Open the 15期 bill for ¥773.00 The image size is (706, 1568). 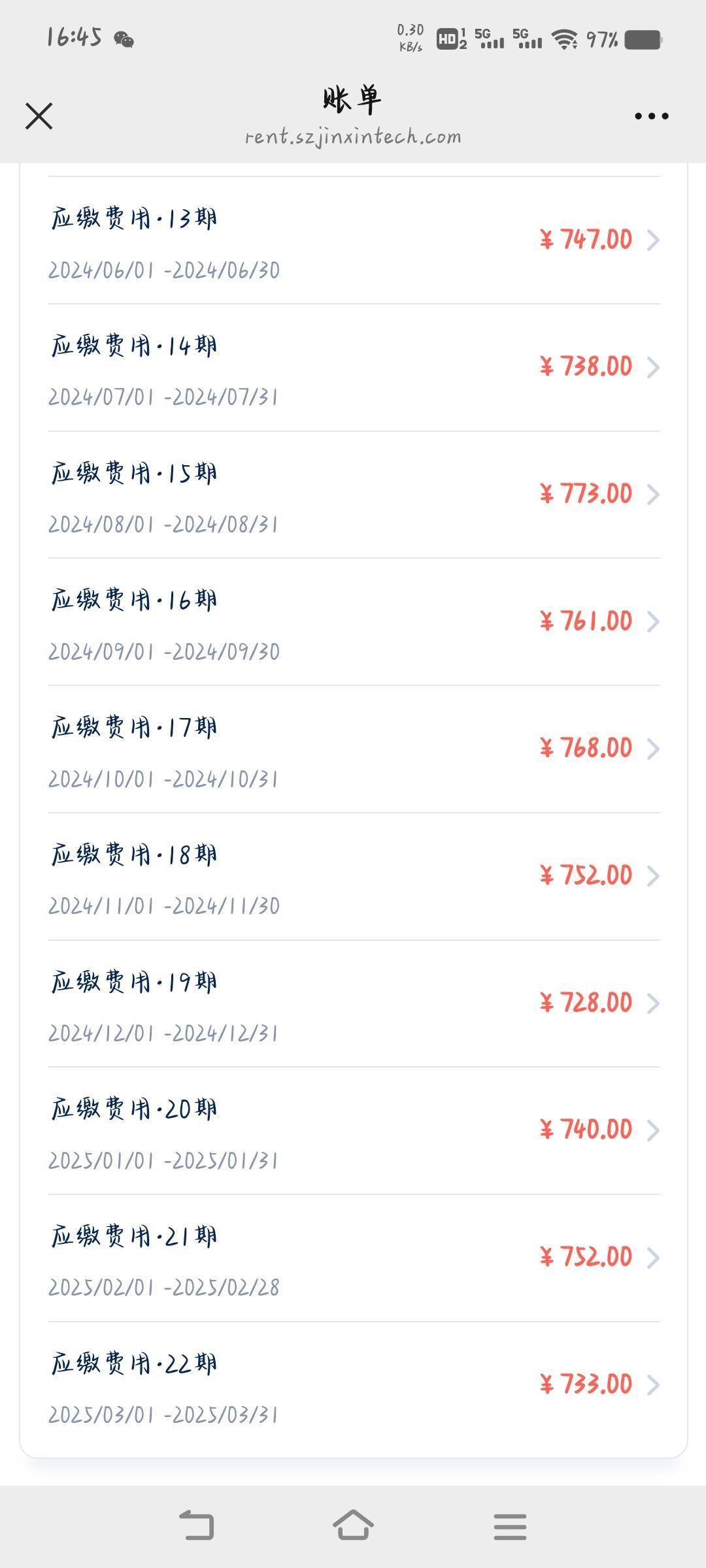(354, 495)
